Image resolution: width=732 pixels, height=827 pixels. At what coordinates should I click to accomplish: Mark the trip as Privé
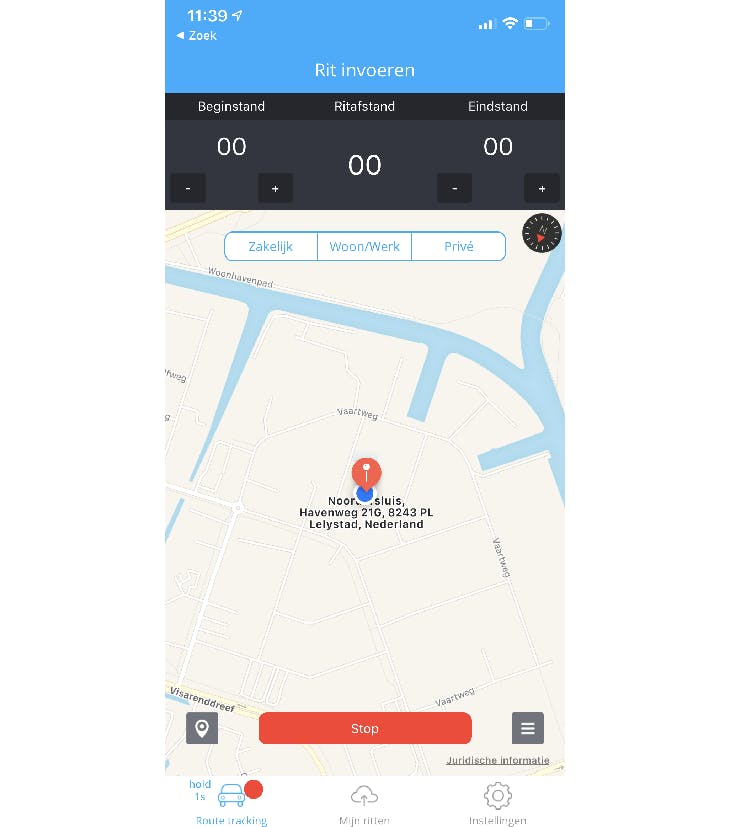click(x=458, y=246)
